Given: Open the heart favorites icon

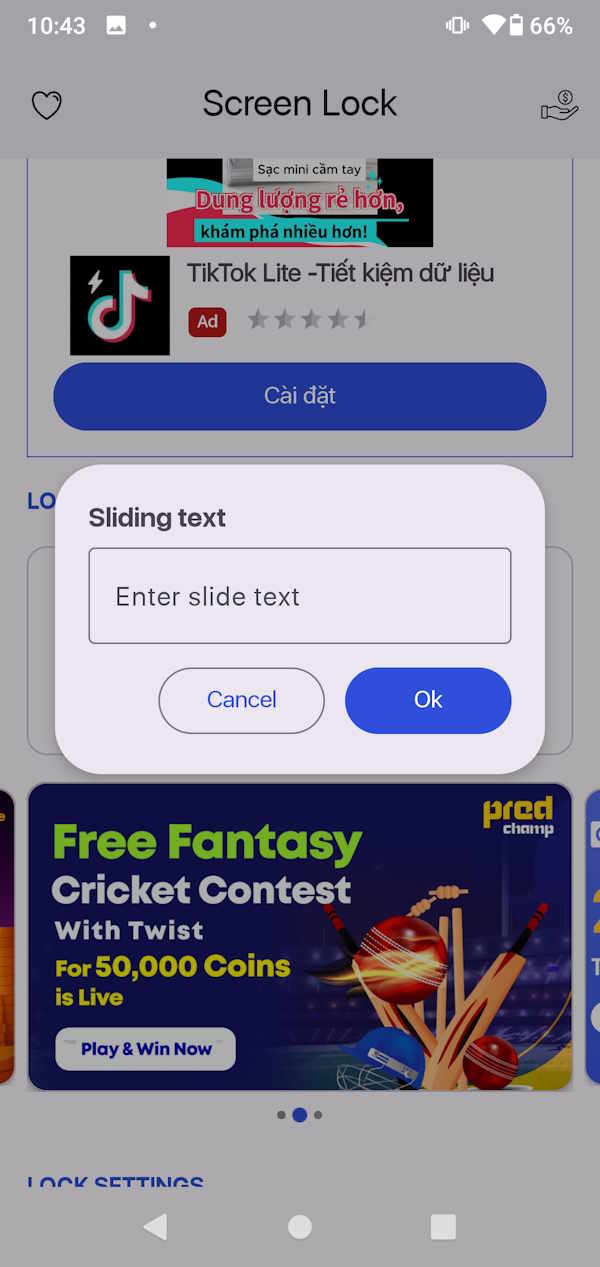Looking at the screenshot, I should coord(47,105).
